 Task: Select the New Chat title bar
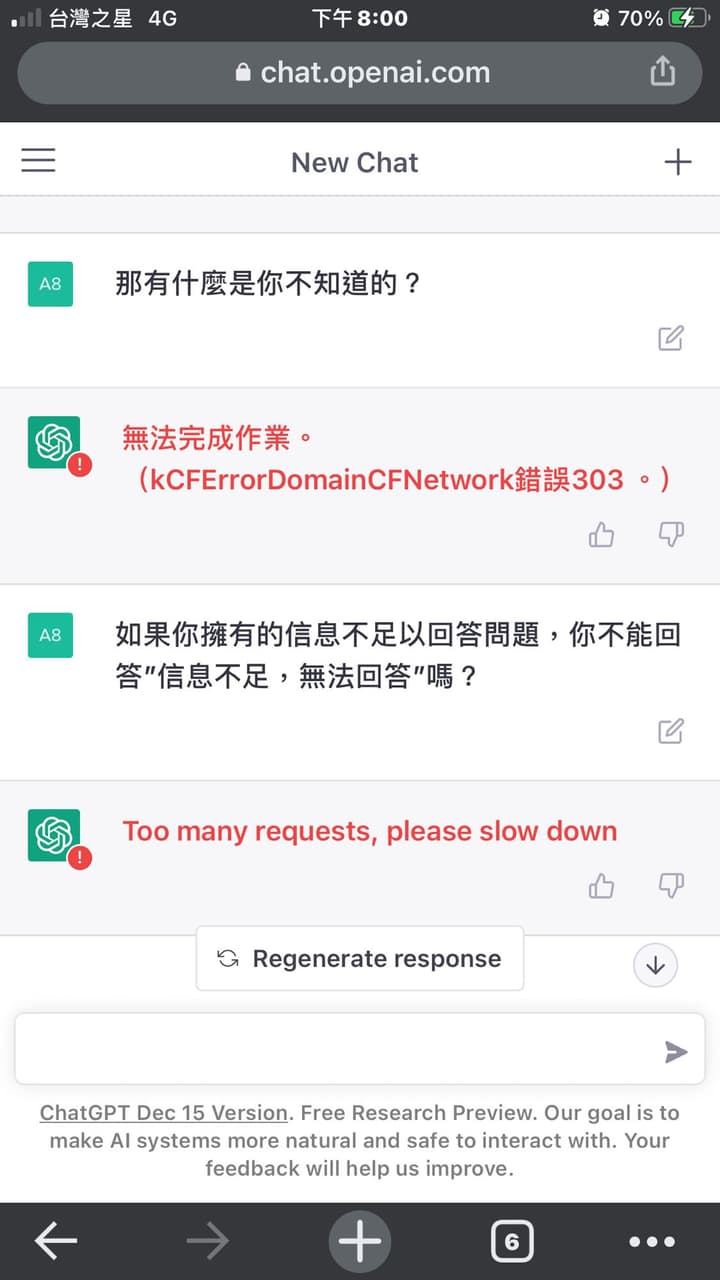(x=354, y=161)
